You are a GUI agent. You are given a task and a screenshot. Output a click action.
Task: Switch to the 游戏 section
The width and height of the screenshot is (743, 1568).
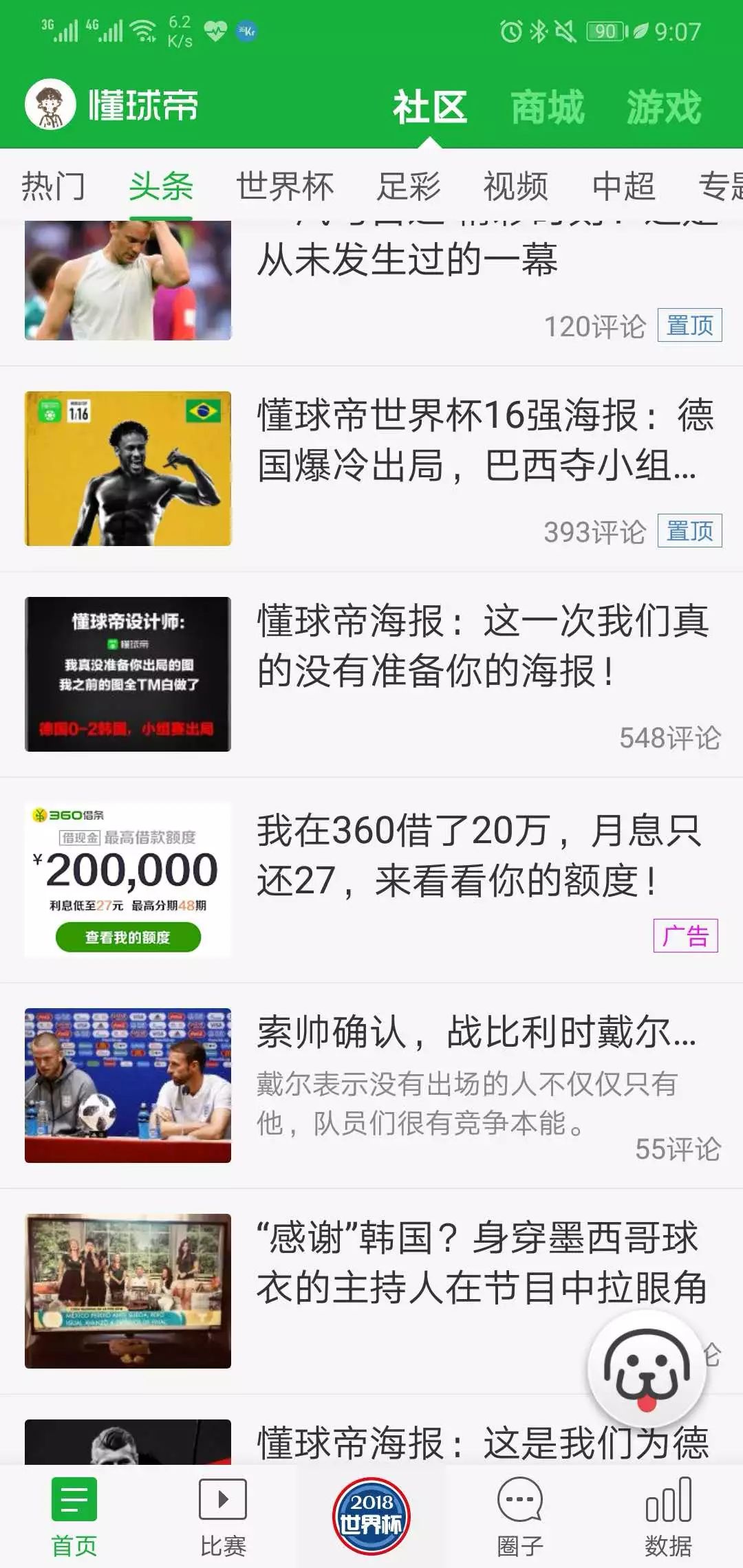(x=663, y=107)
